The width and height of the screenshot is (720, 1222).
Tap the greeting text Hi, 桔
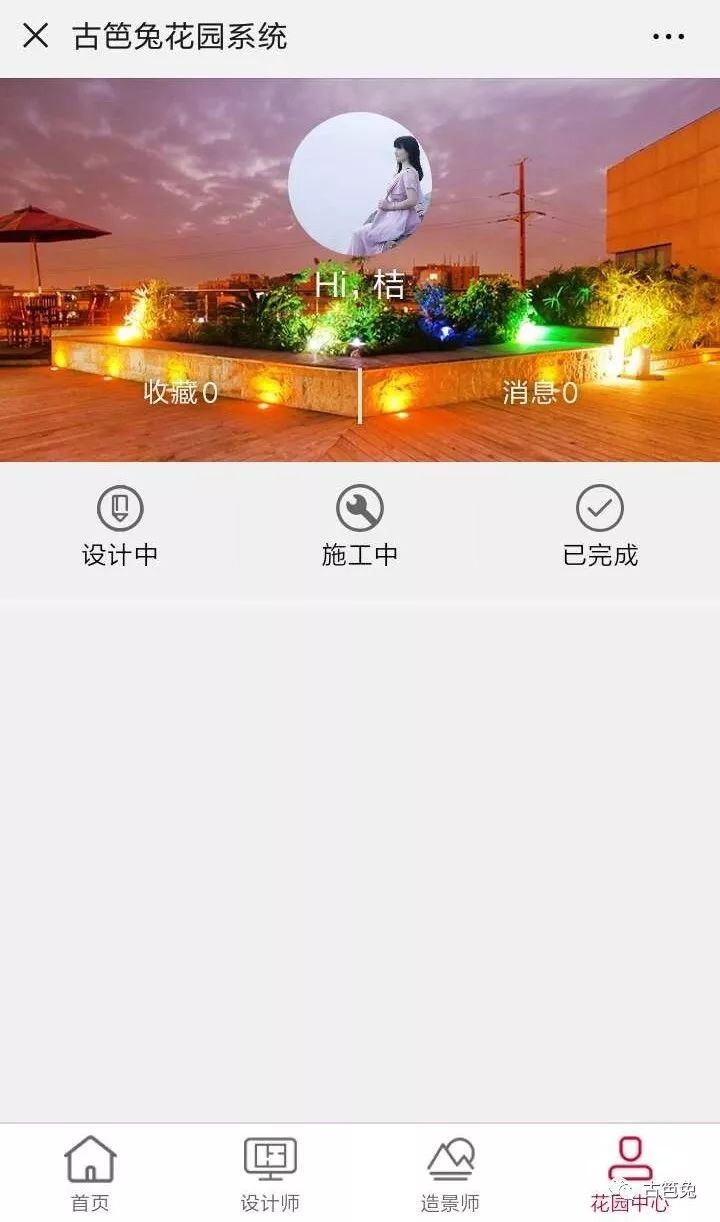360,282
